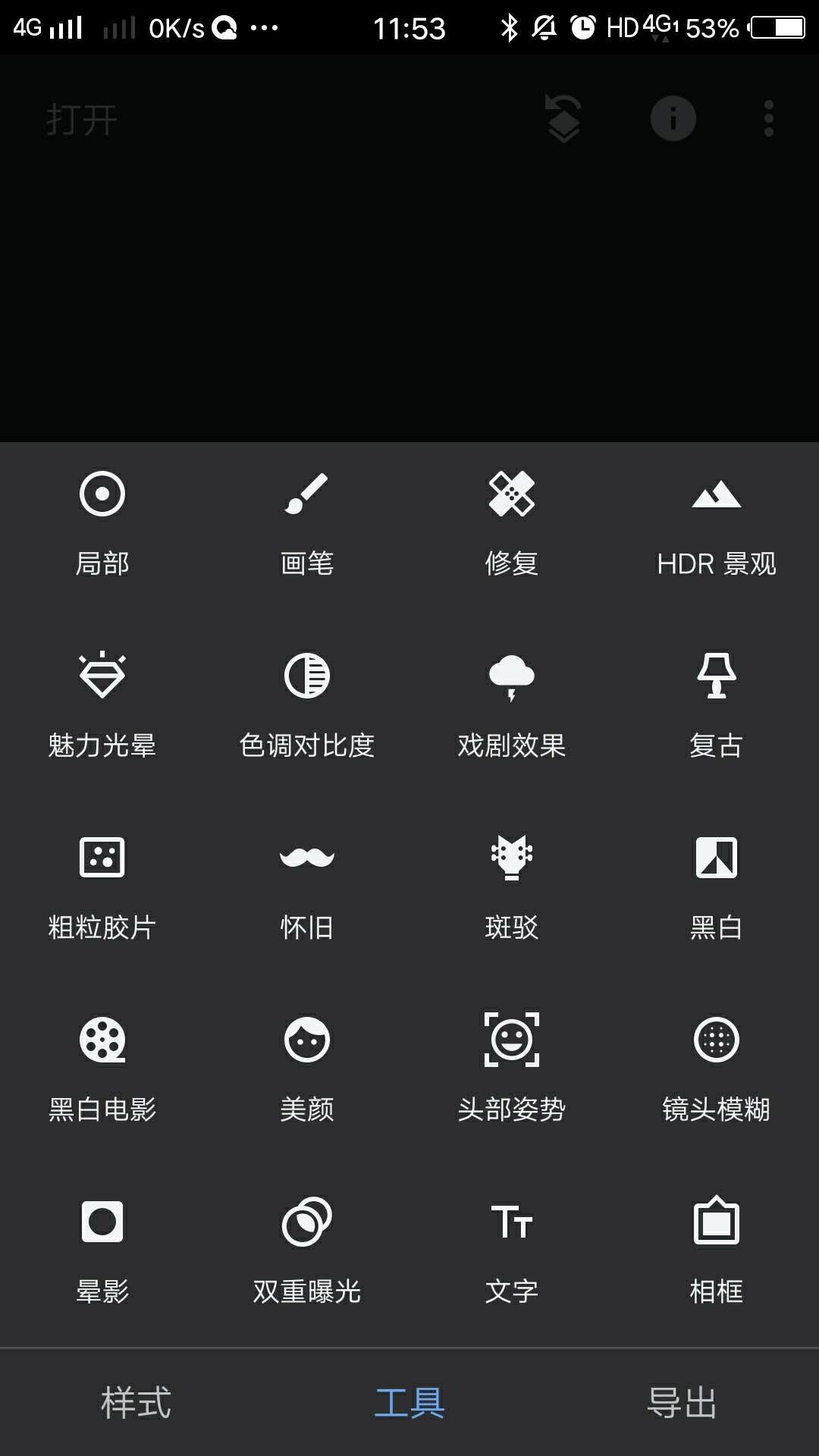Select the 美颜 portrait tool
The width and height of the screenshot is (819, 1456).
pyautogui.click(x=307, y=1069)
